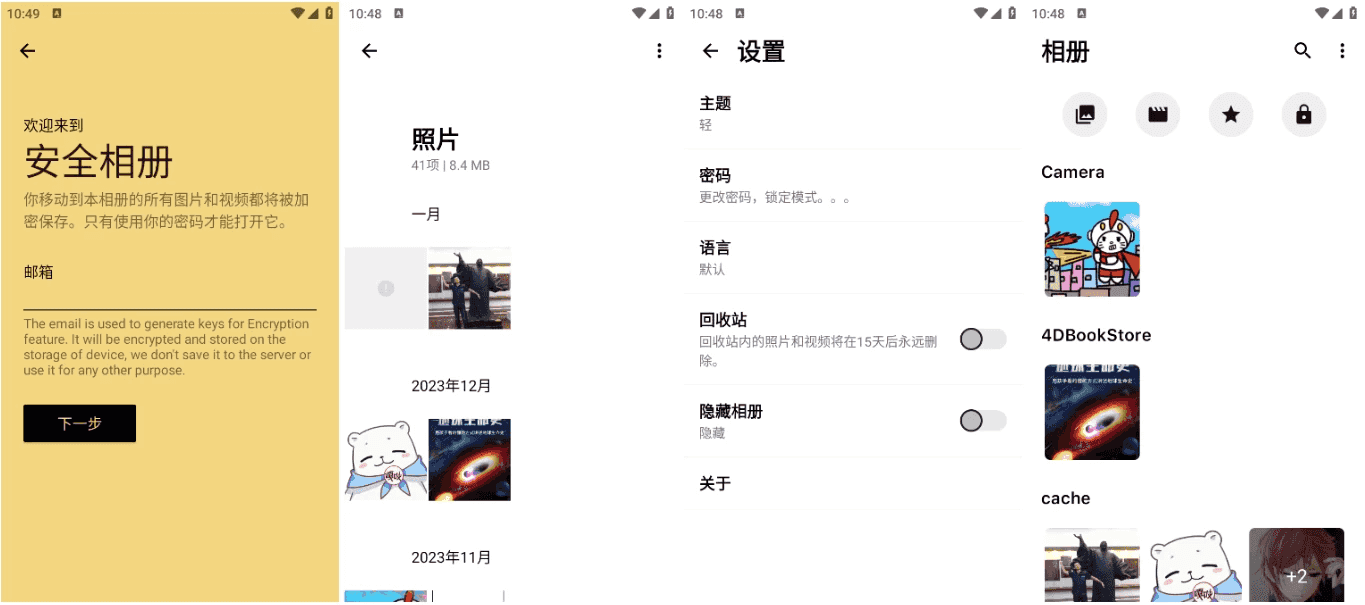The width and height of the screenshot is (1365, 605).
Task: View the +2 tile in cache album
Action: [1296, 566]
